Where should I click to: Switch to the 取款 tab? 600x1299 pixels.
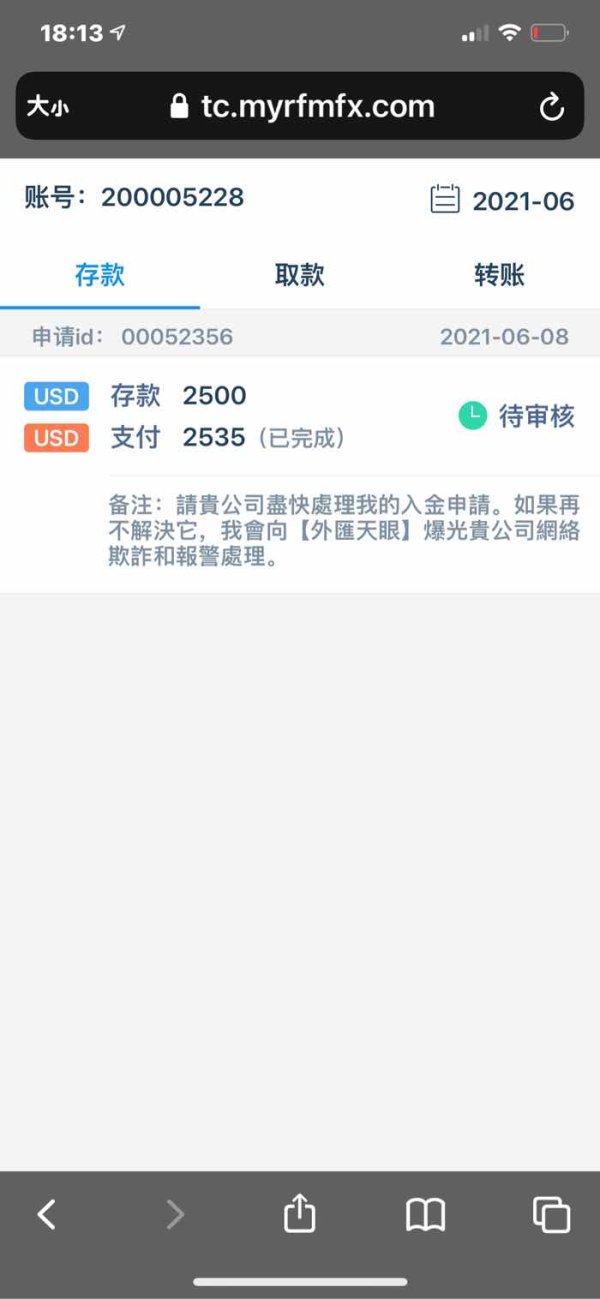point(300,275)
